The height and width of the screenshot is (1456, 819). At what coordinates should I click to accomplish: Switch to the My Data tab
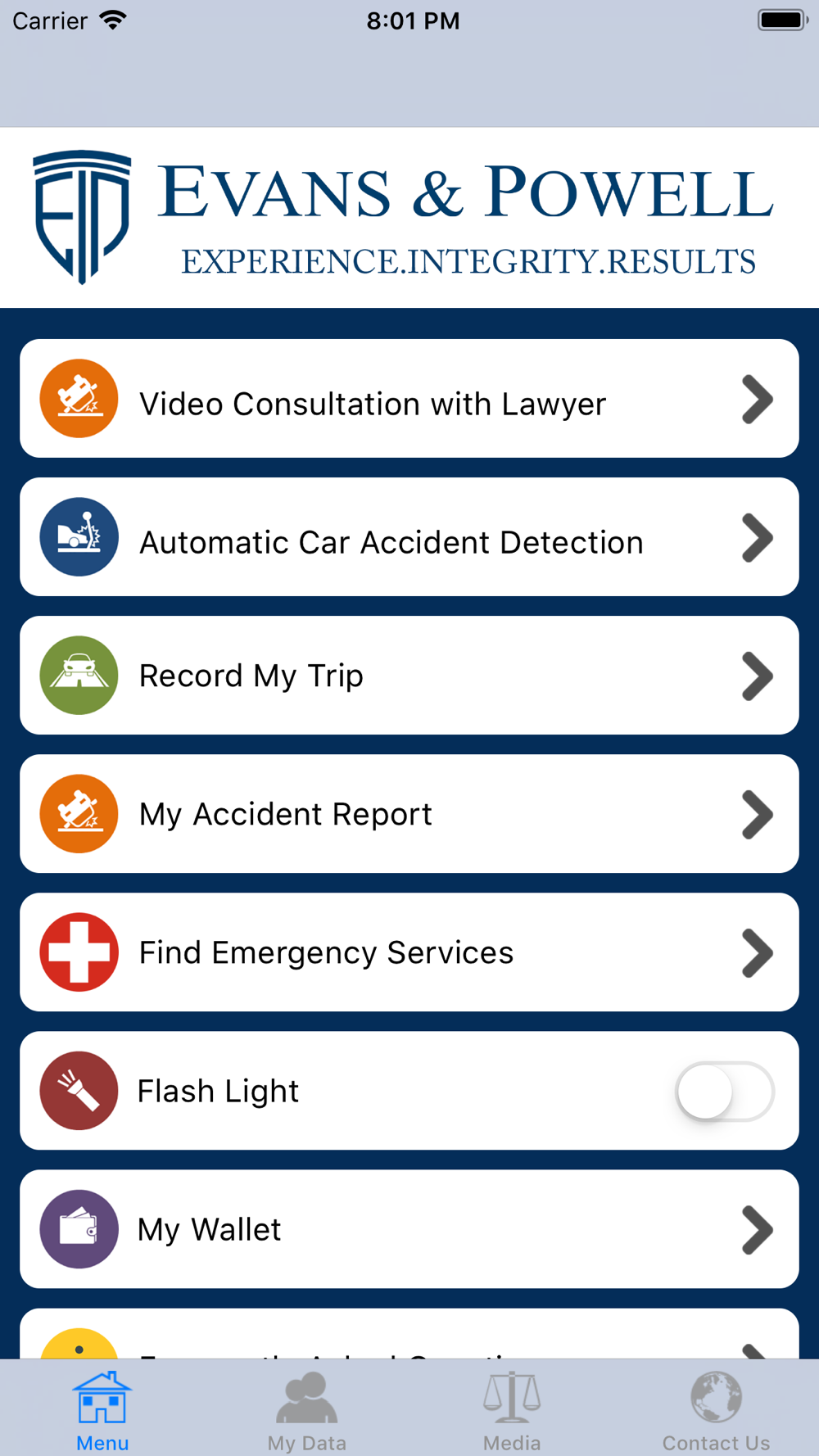tap(307, 1412)
